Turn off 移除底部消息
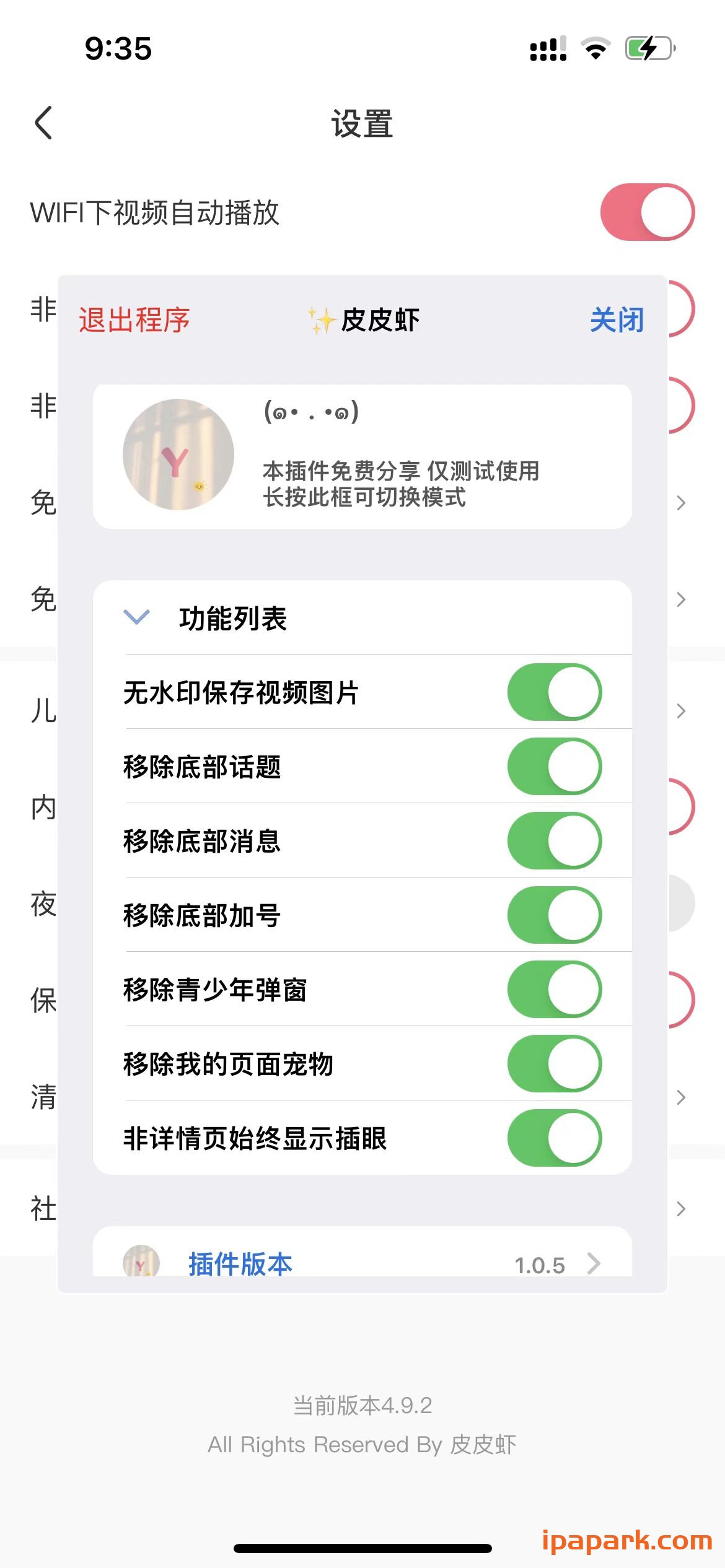The image size is (725, 1568). pos(556,841)
